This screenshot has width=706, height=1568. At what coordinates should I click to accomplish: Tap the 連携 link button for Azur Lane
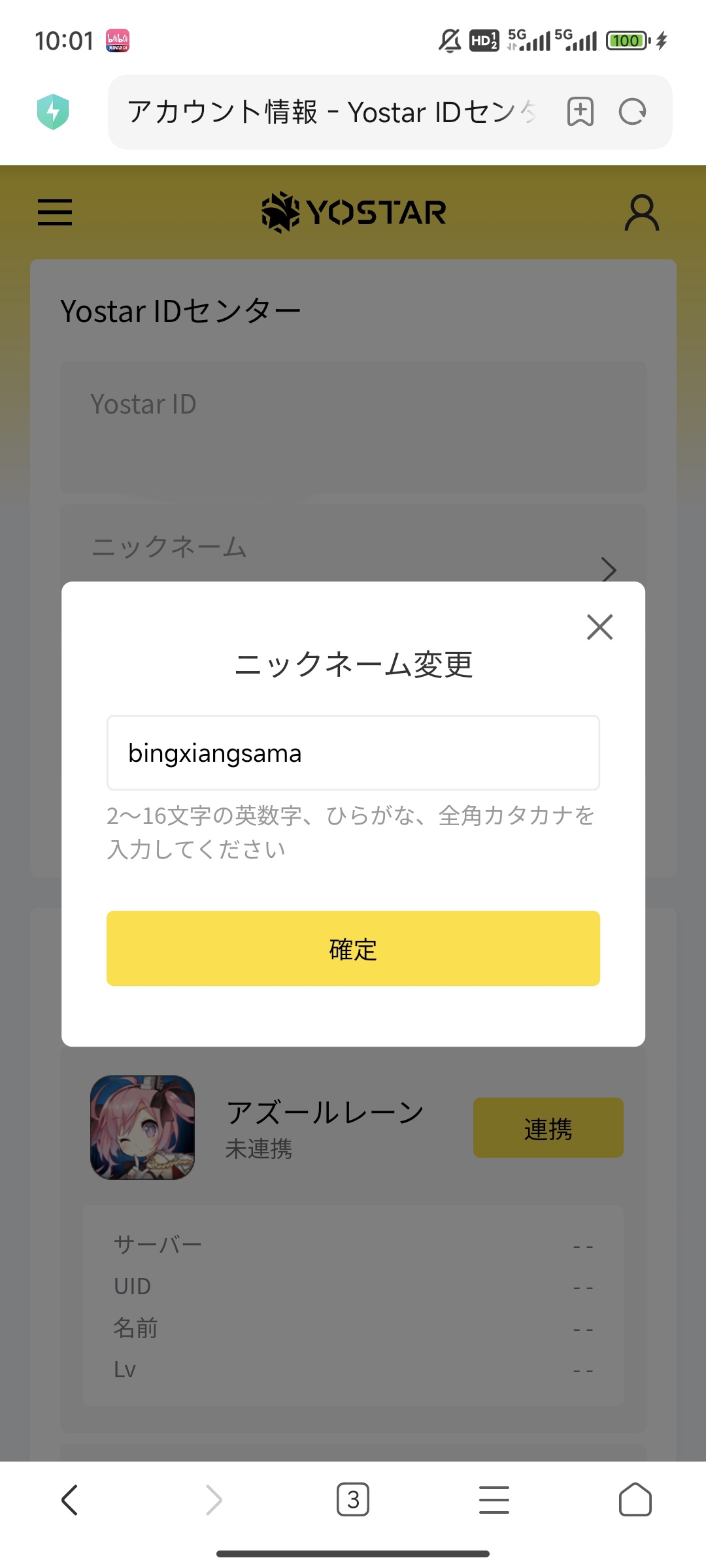(548, 1127)
